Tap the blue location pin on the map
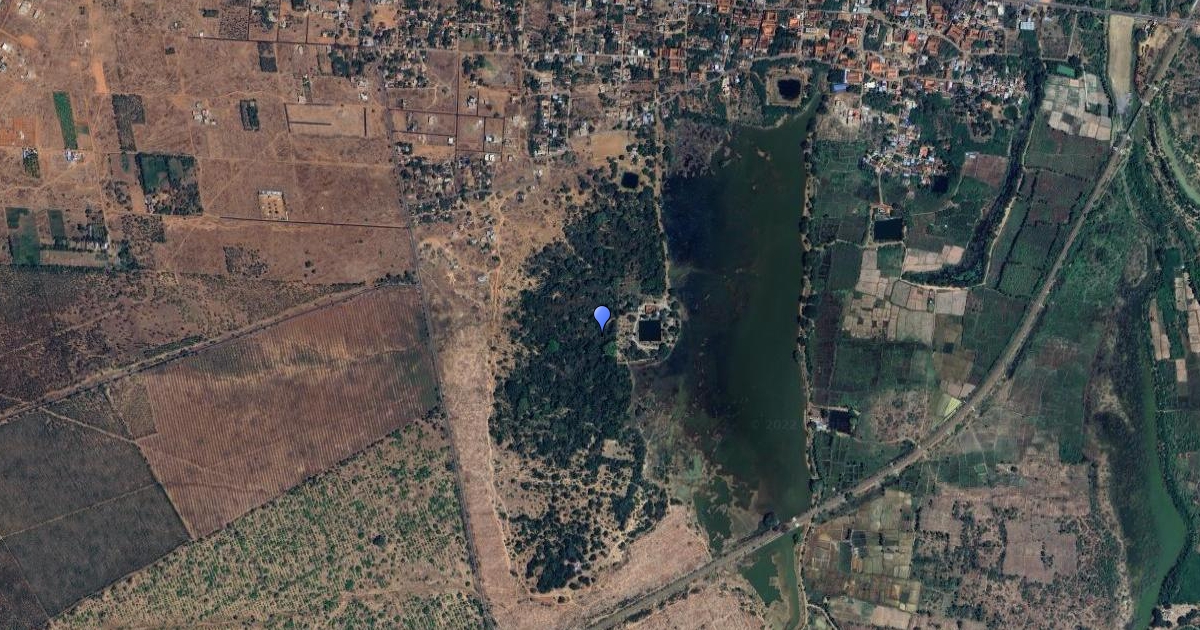 click(602, 317)
